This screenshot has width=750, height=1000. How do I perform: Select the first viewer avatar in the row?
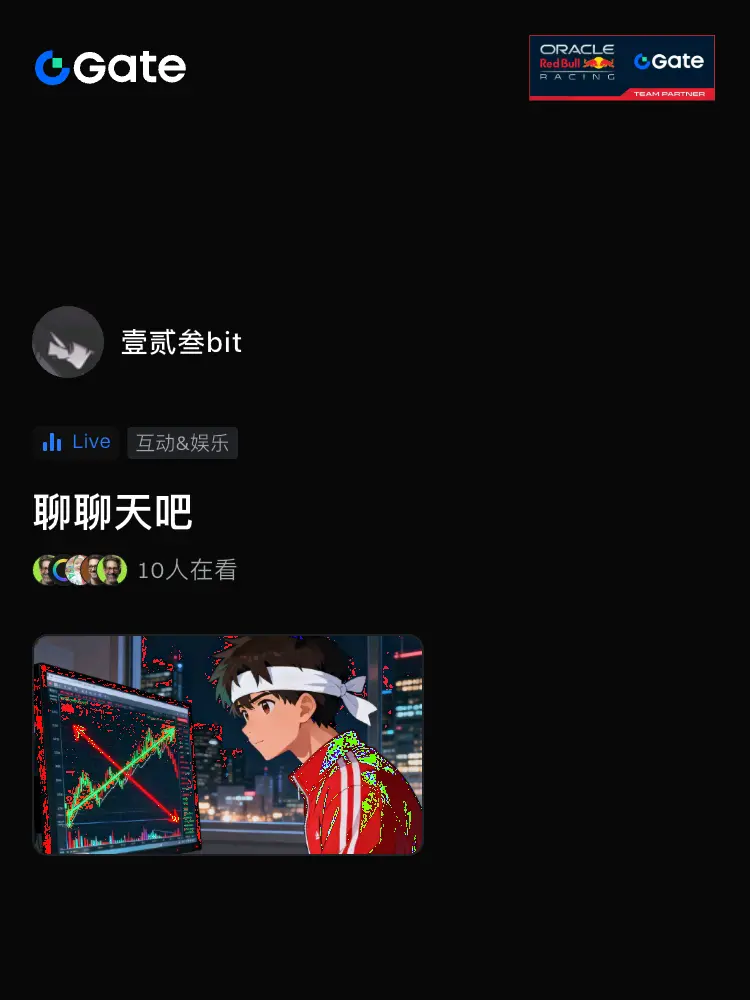pyautogui.click(x=43, y=570)
